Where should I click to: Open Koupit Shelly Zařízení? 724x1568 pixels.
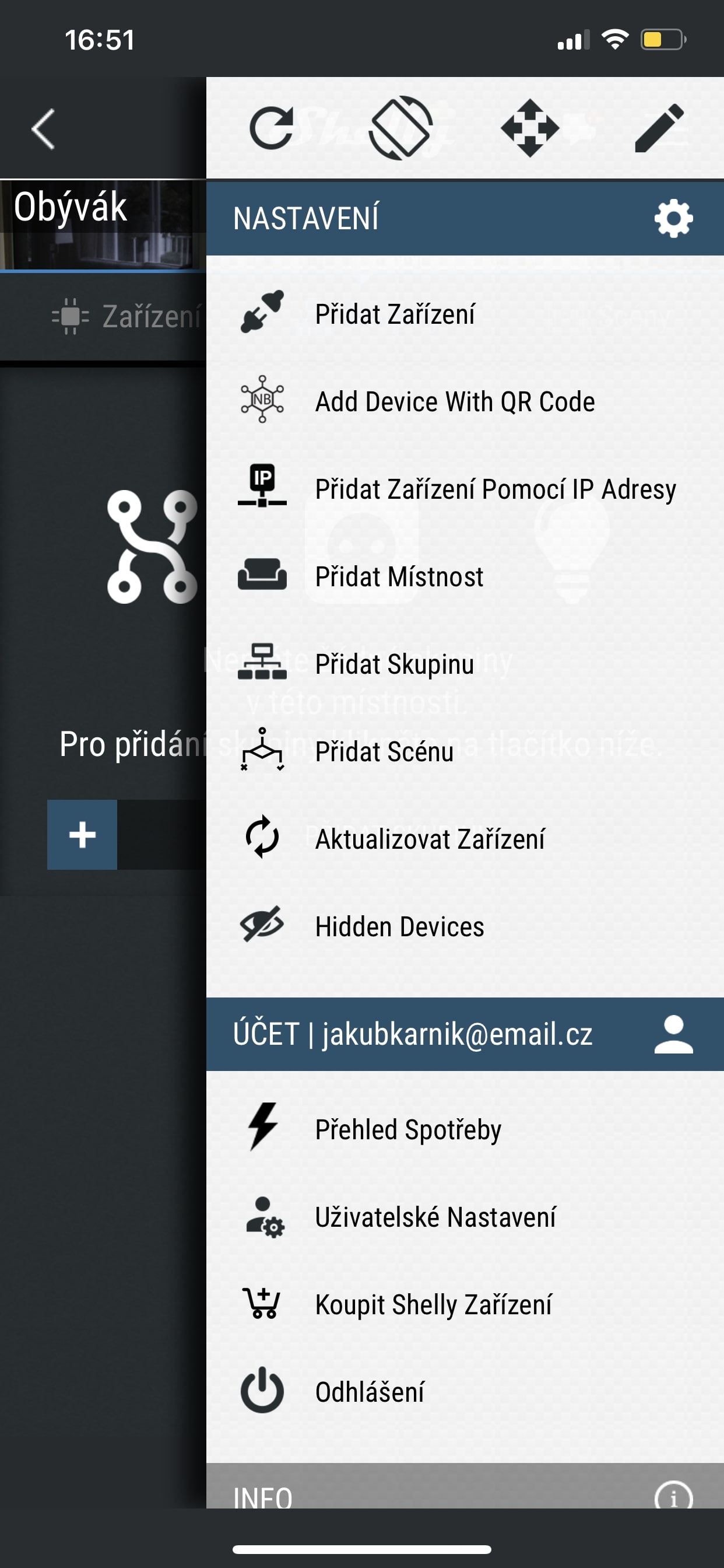pyautogui.click(x=465, y=1304)
